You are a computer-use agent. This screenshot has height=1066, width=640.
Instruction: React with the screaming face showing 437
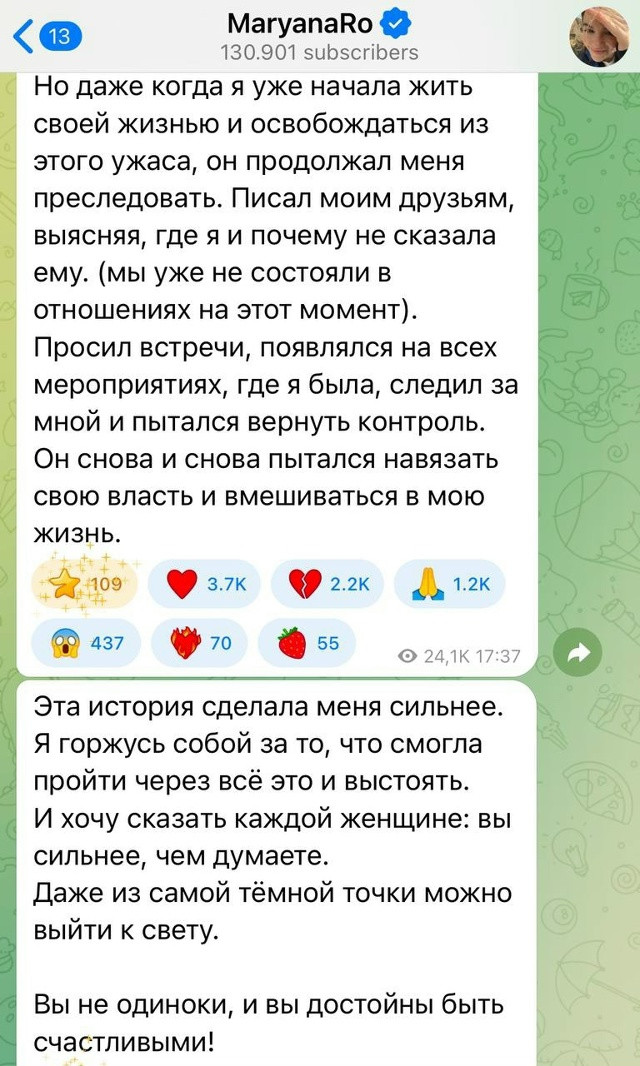click(x=87, y=643)
